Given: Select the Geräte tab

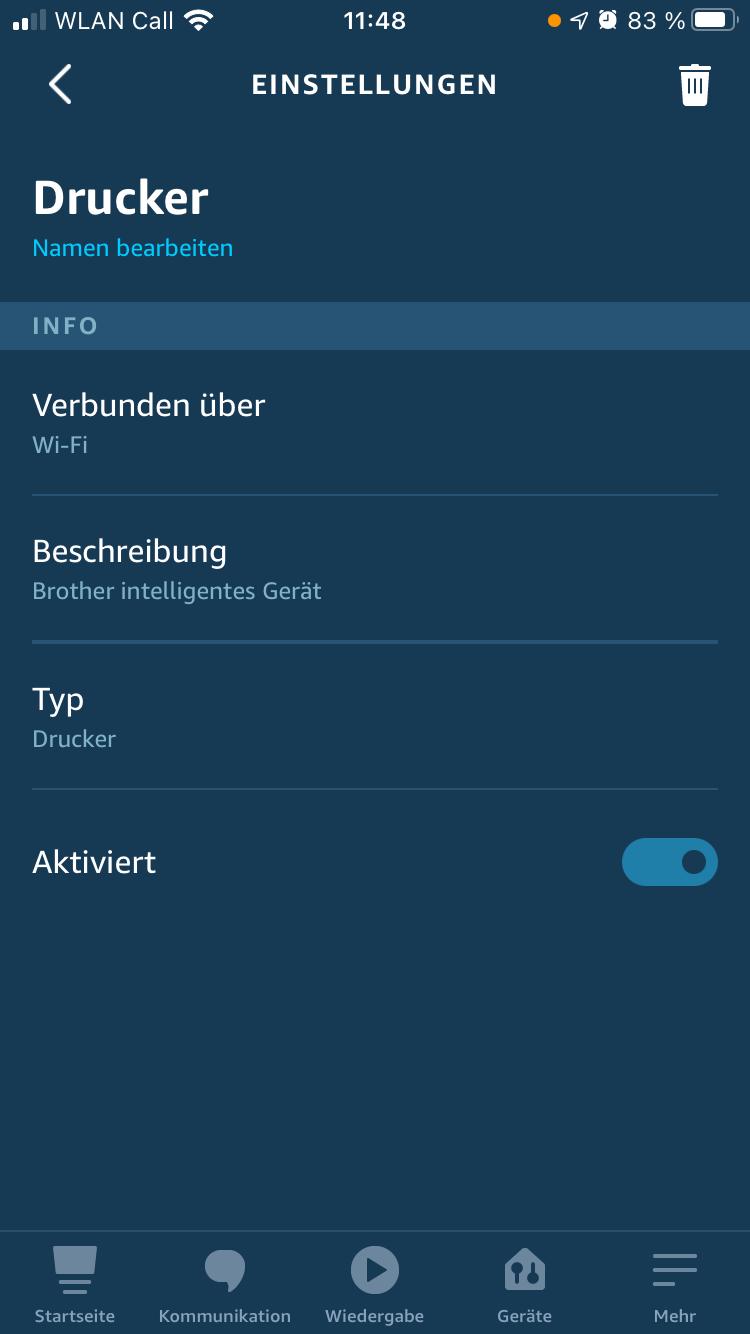Looking at the screenshot, I should (x=524, y=1284).
